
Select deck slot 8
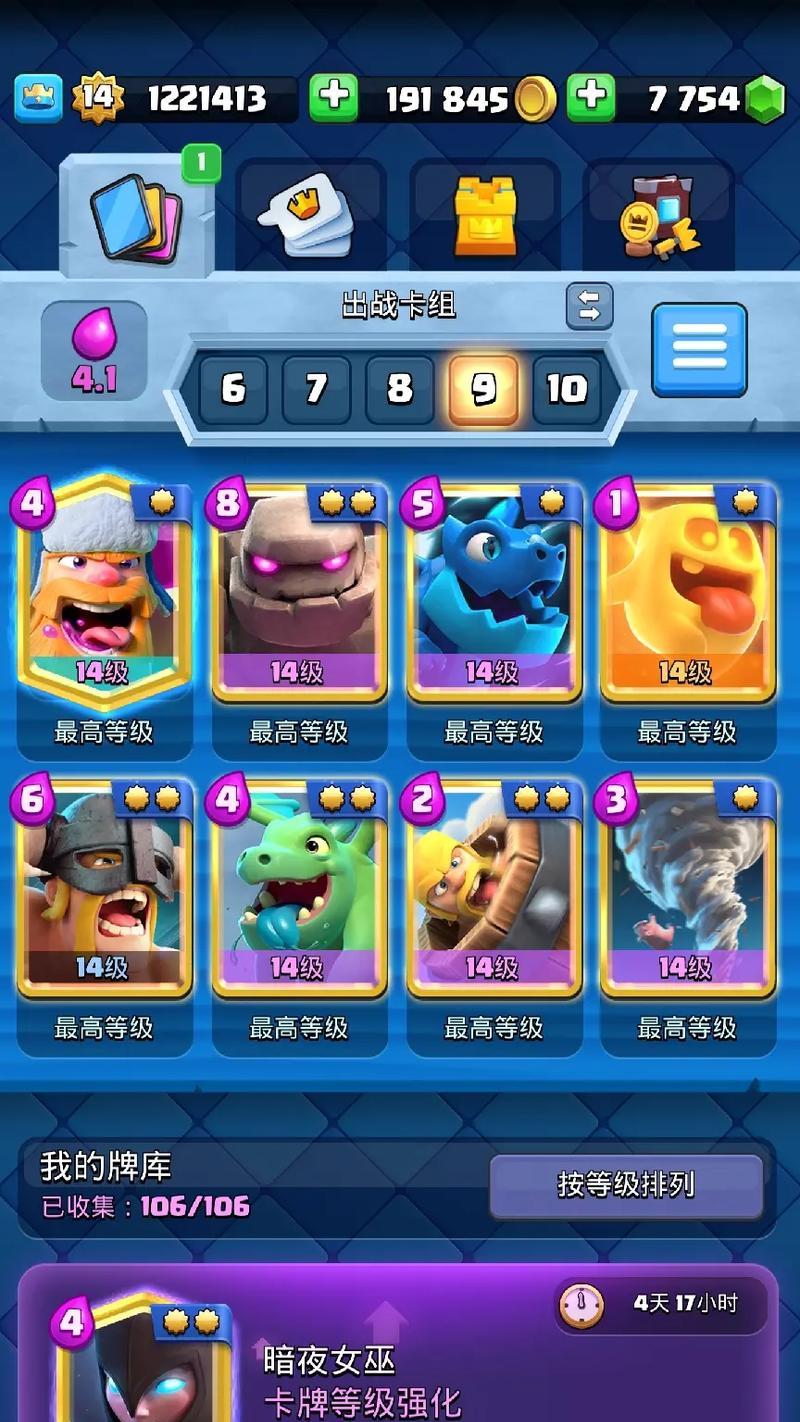[x=399, y=389]
